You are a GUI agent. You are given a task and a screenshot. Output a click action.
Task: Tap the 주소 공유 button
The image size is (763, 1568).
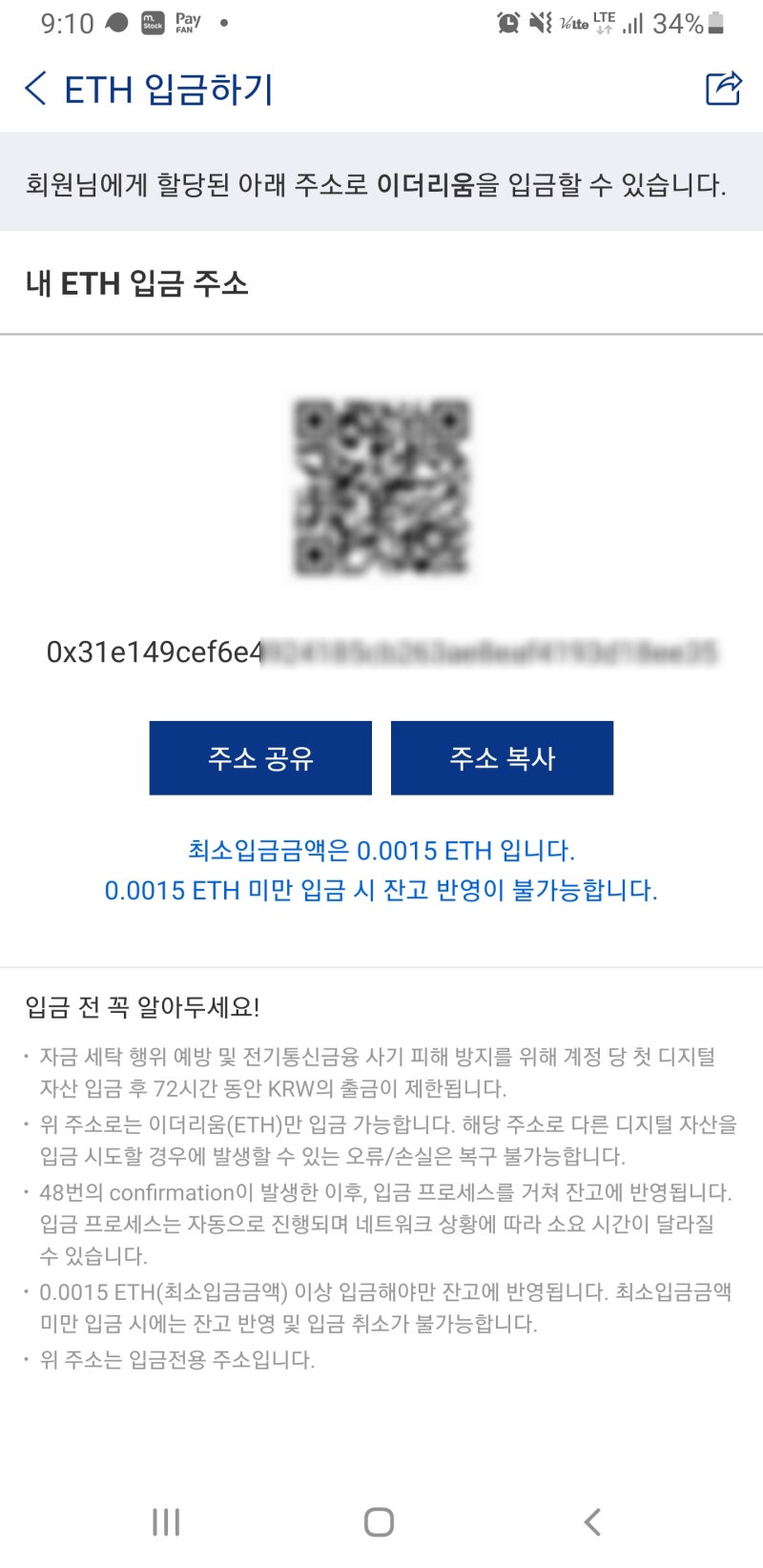point(259,757)
